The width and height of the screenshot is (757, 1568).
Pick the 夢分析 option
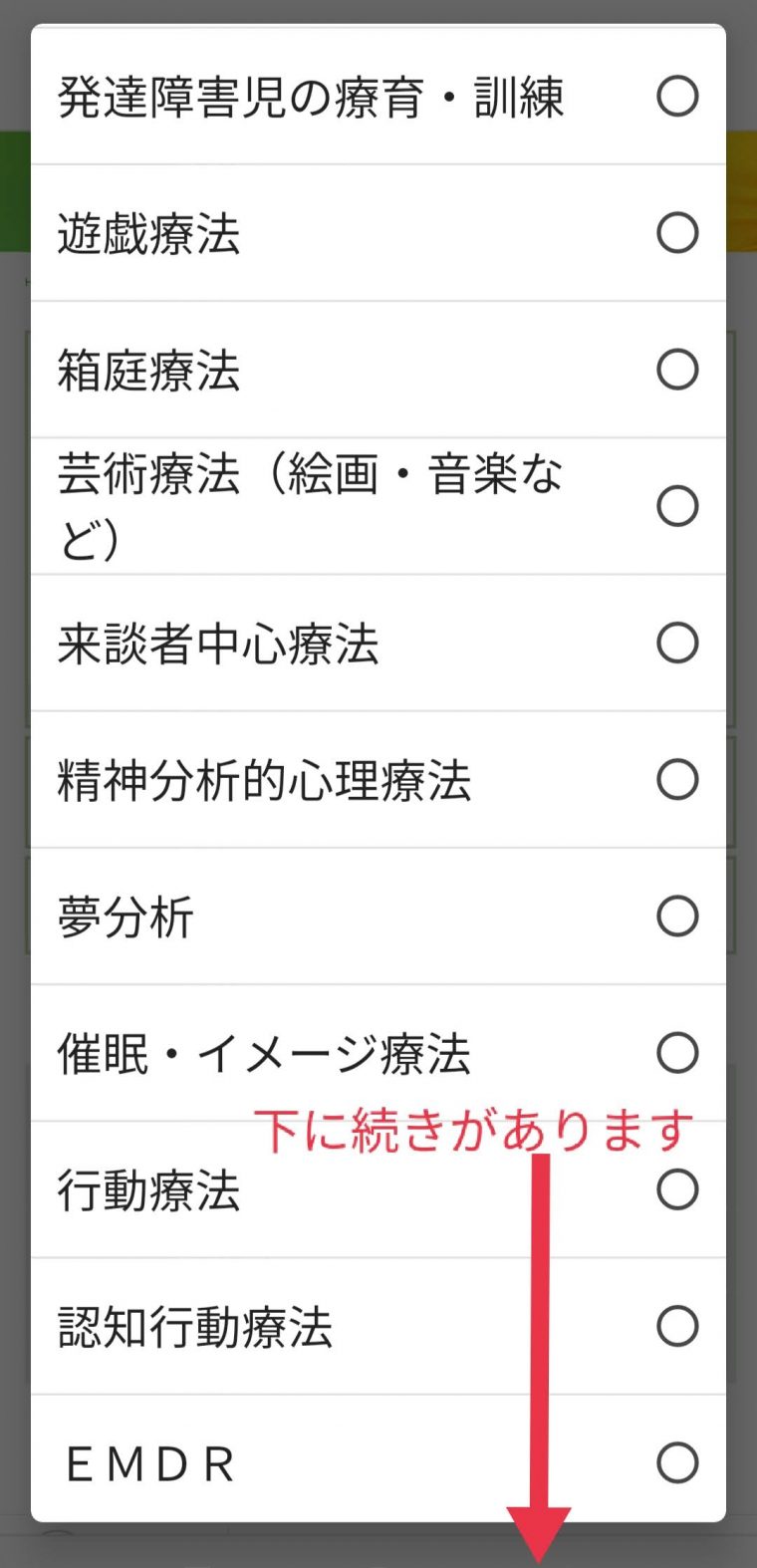pos(677,916)
